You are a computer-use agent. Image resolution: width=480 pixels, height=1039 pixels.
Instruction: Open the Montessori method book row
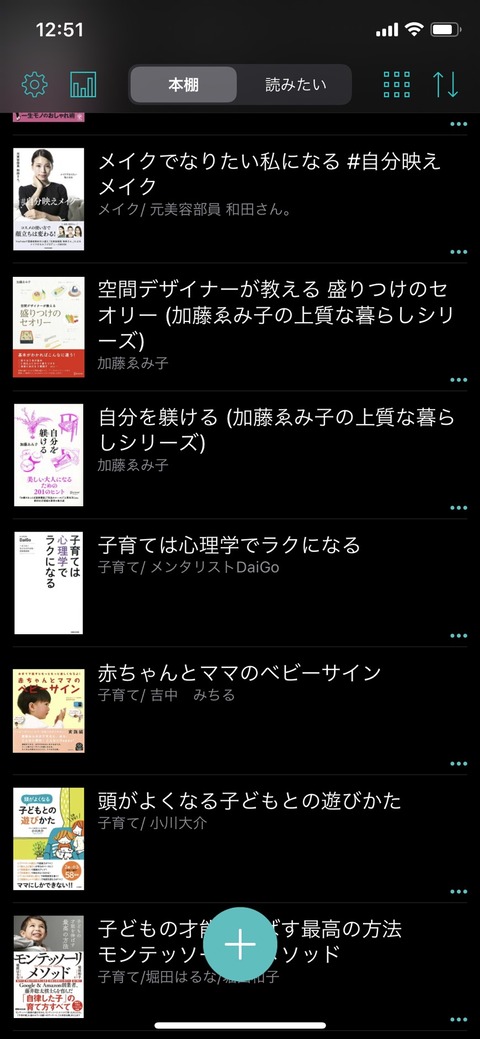coord(240,967)
